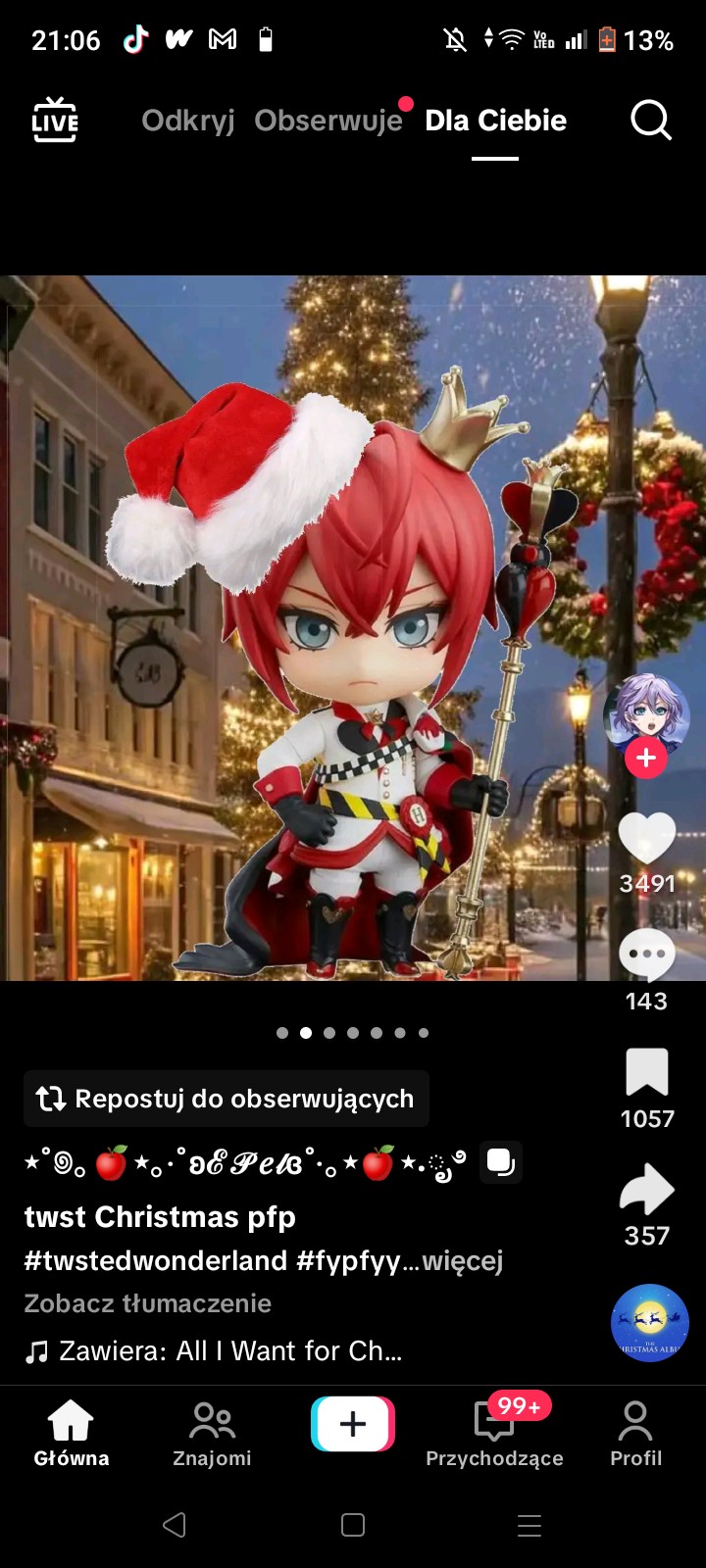
Task: Select the Dla Ciebie tab
Action: tap(495, 121)
